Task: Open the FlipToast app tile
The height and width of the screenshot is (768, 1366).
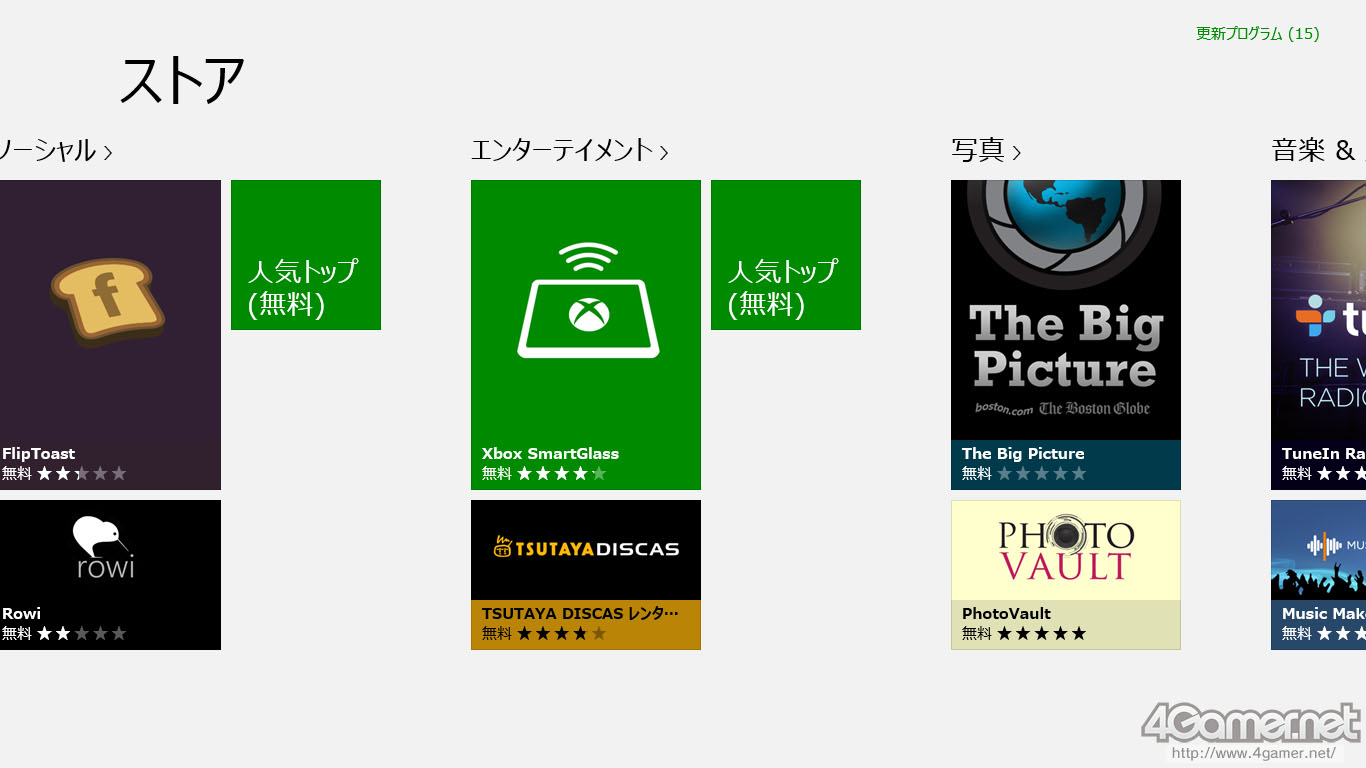Action: [x=110, y=335]
